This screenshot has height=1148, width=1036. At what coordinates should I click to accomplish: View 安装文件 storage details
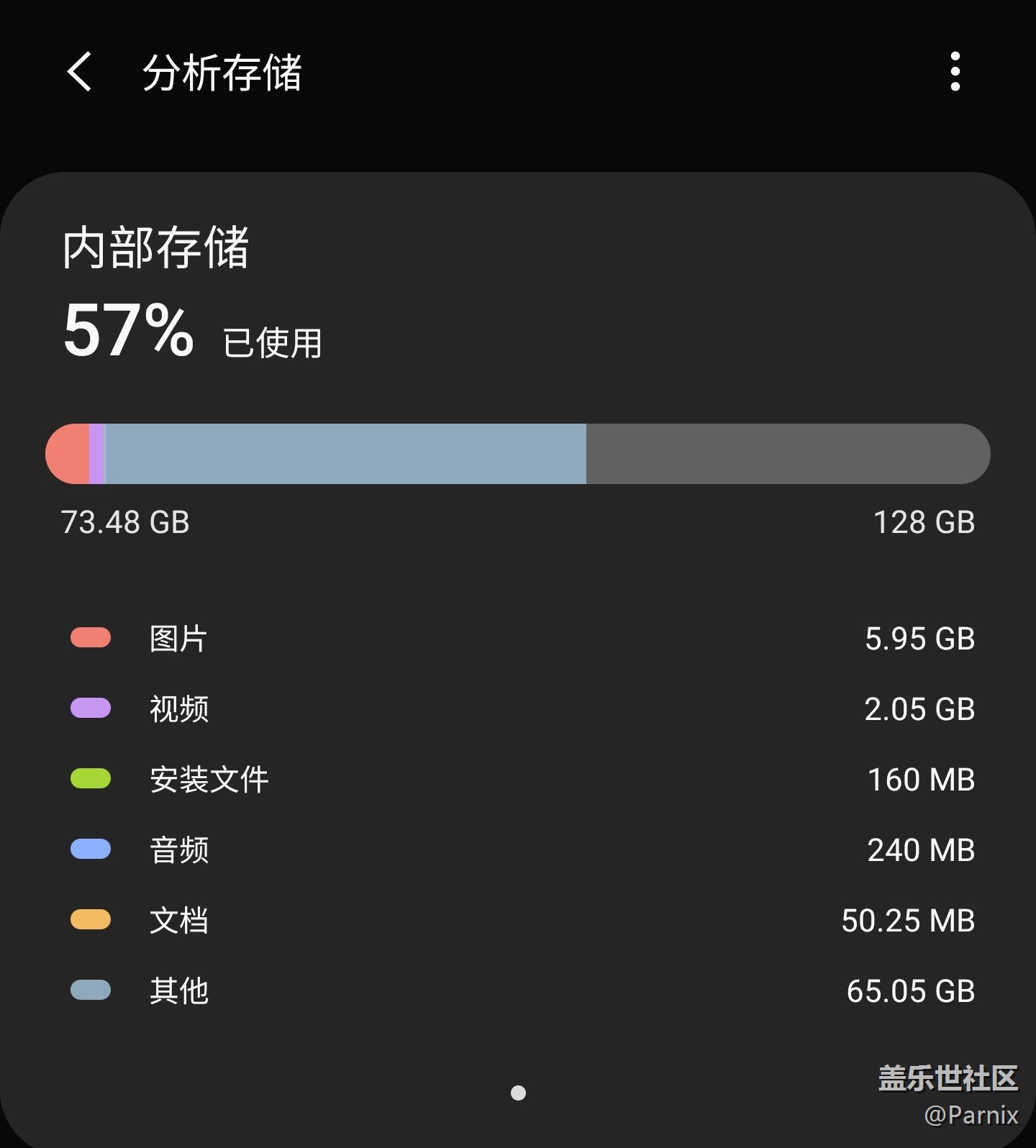click(x=209, y=780)
